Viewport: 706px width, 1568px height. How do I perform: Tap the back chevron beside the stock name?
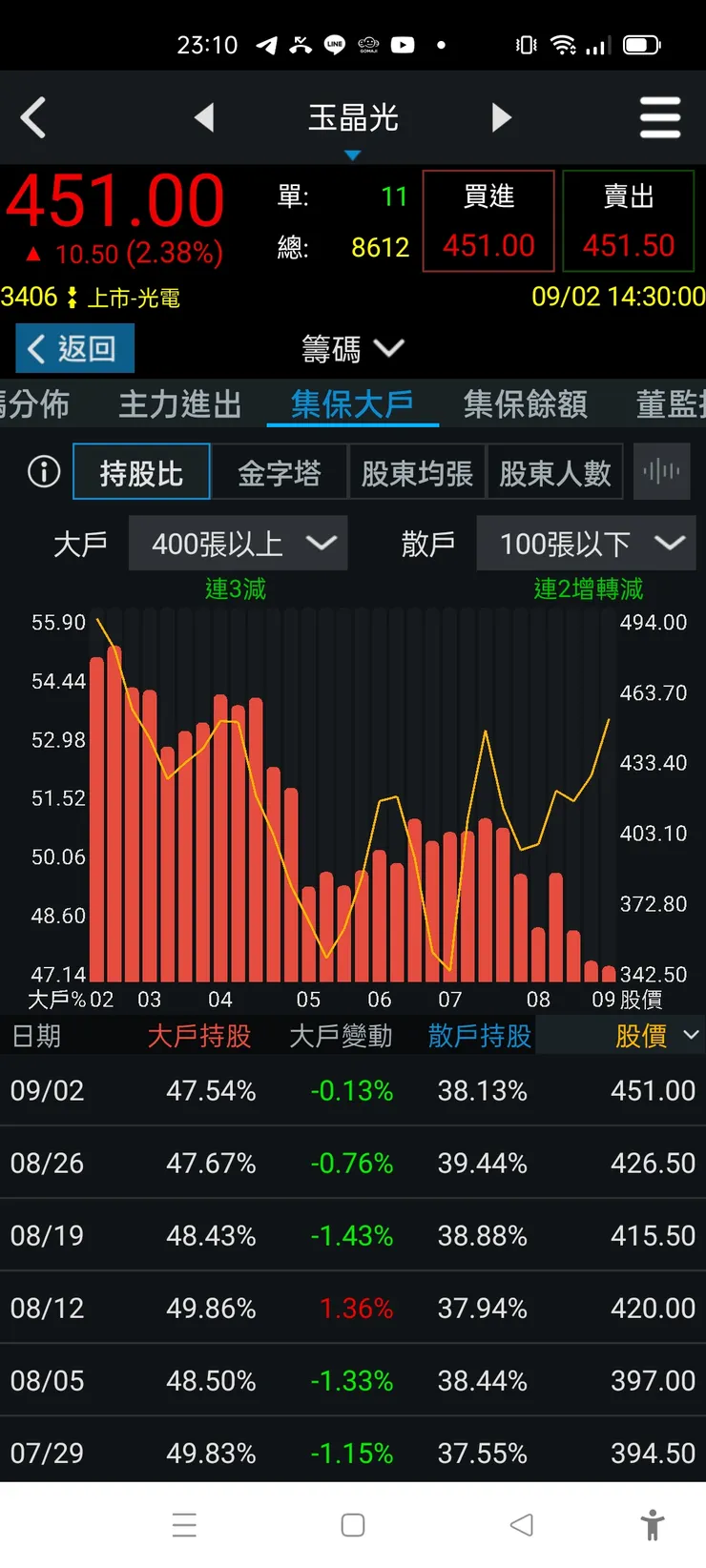(34, 116)
